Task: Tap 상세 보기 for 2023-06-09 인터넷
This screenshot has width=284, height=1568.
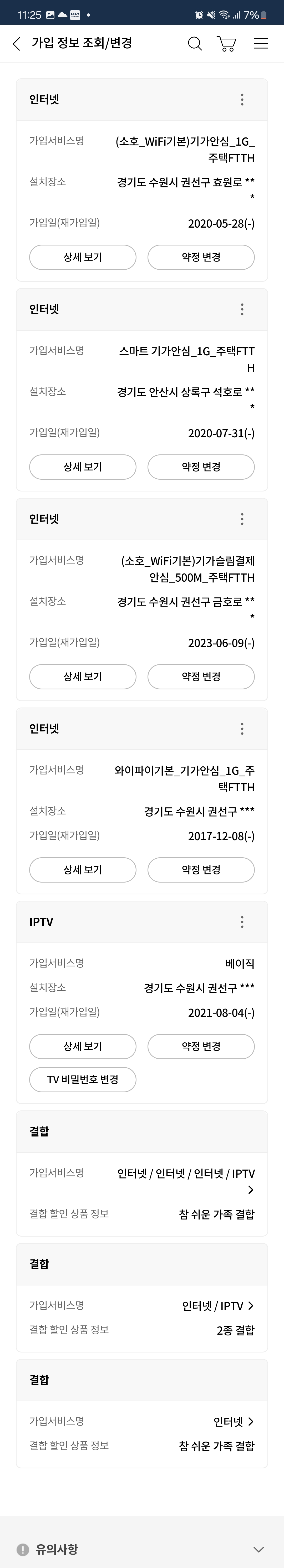Action: (83, 676)
